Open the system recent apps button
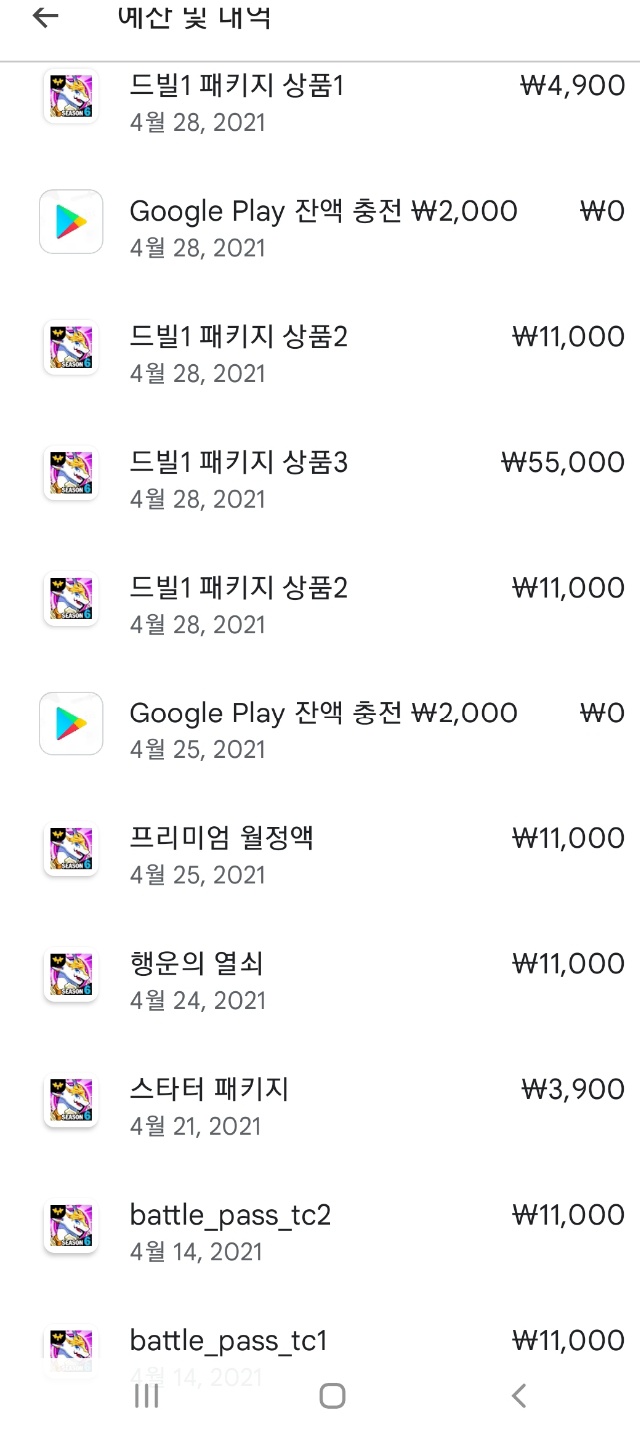This screenshot has width=640, height=1436. click(x=147, y=1396)
